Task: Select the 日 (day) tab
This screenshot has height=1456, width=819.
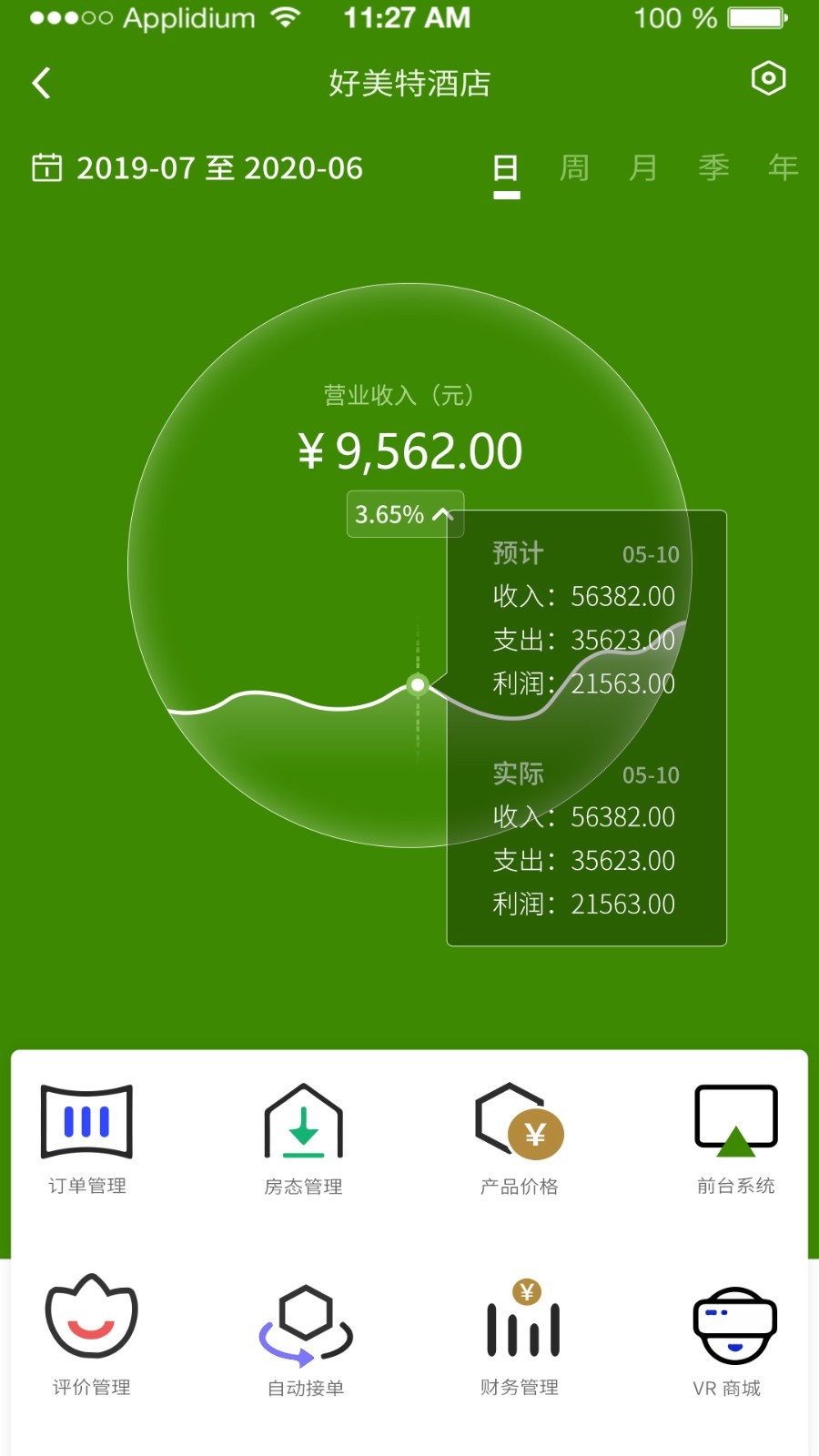Action: [x=506, y=169]
